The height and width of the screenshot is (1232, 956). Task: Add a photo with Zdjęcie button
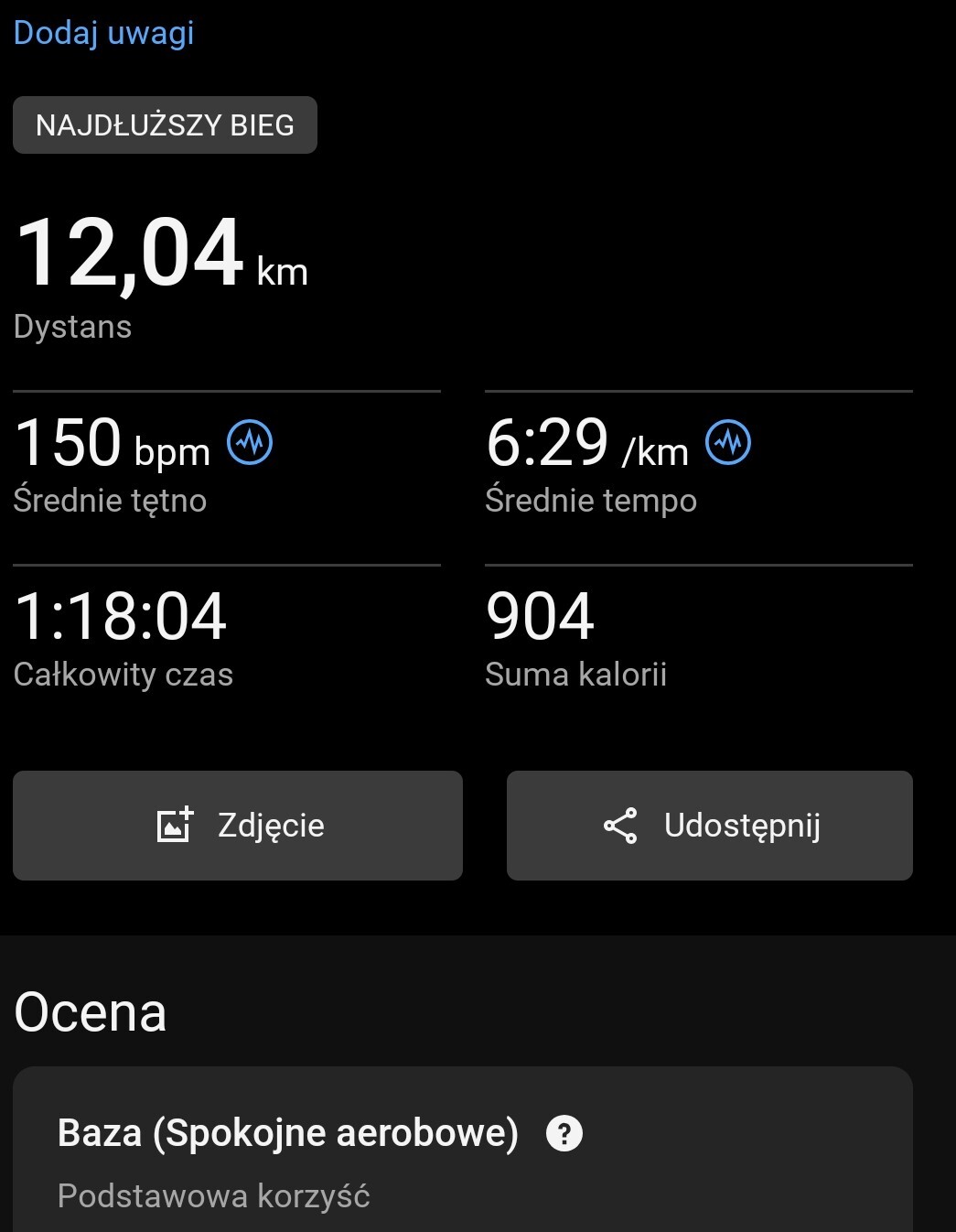(x=238, y=826)
